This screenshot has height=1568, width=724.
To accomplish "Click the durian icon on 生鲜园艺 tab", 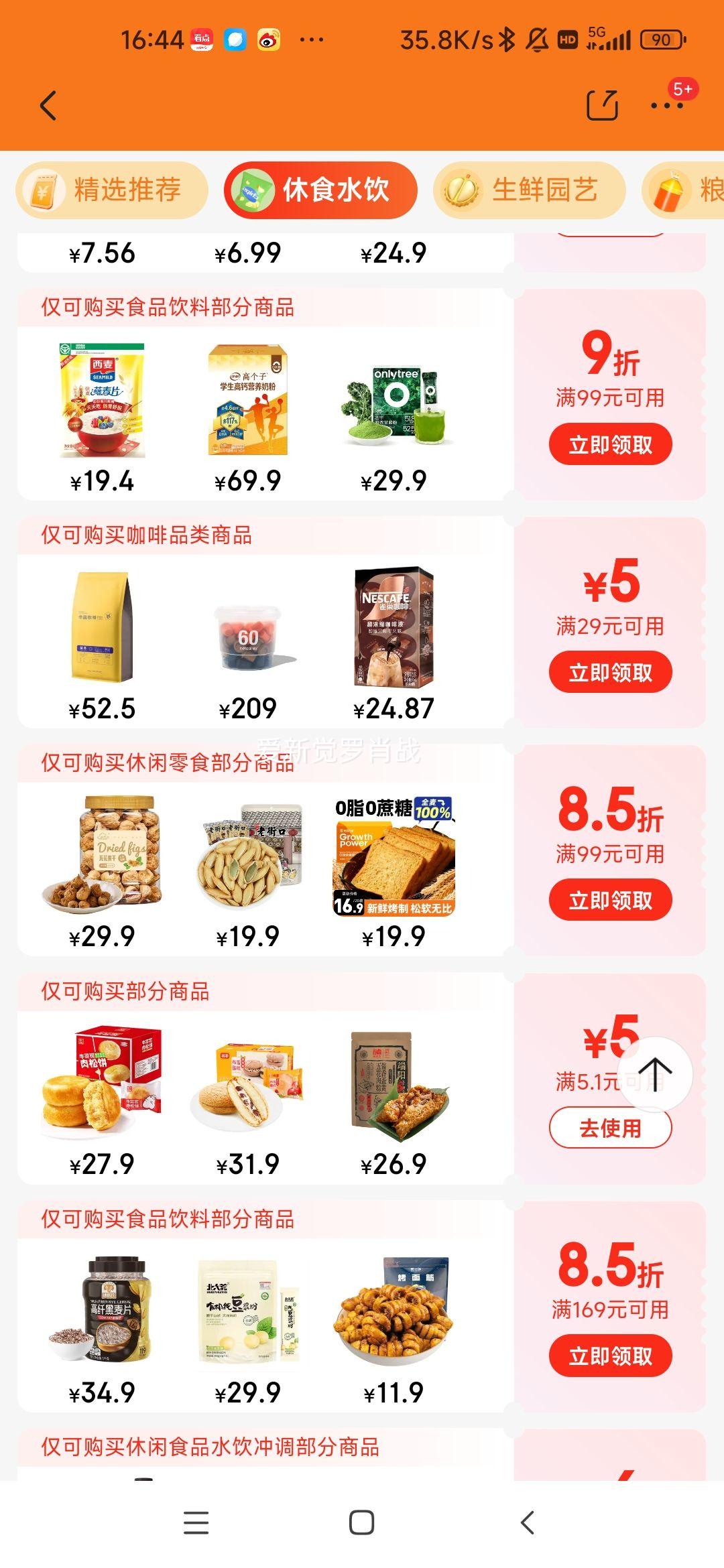I will click(x=463, y=190).
